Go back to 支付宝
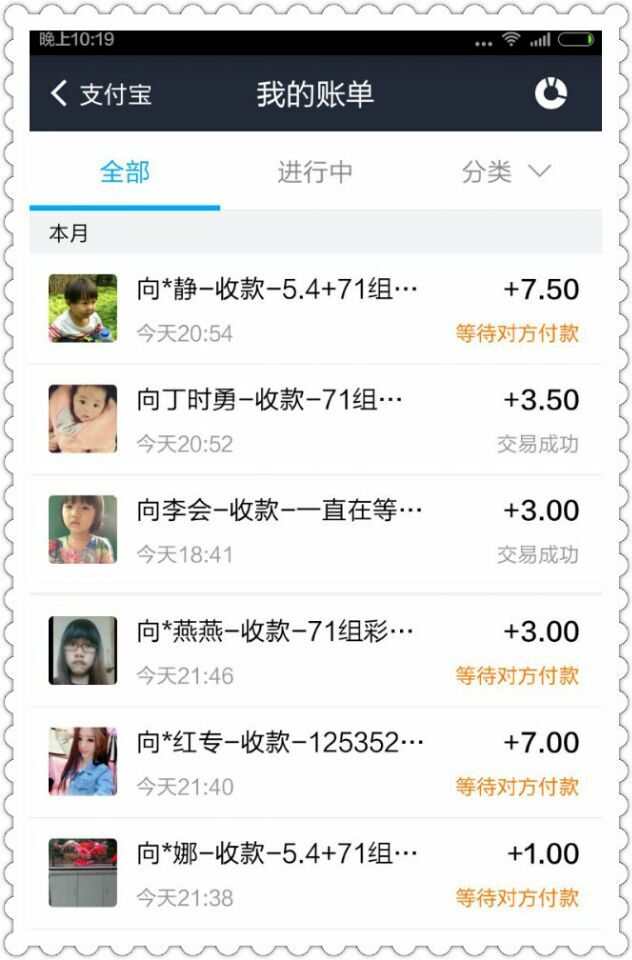This screenshot has height=960, width=632. tap(100, 95)
